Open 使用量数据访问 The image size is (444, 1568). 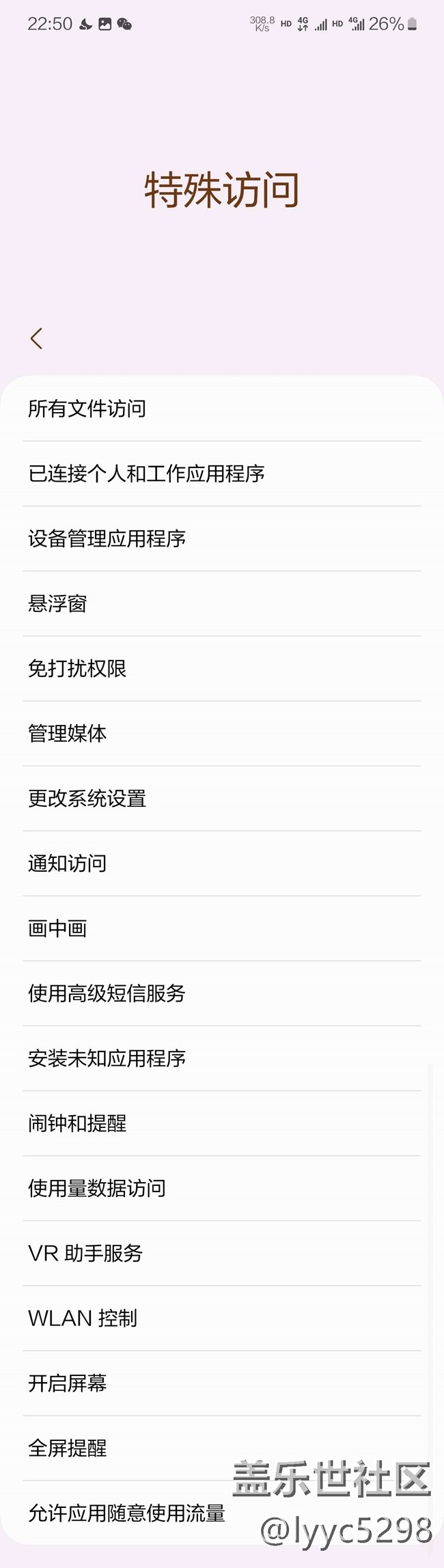(x=222, y=1188)
